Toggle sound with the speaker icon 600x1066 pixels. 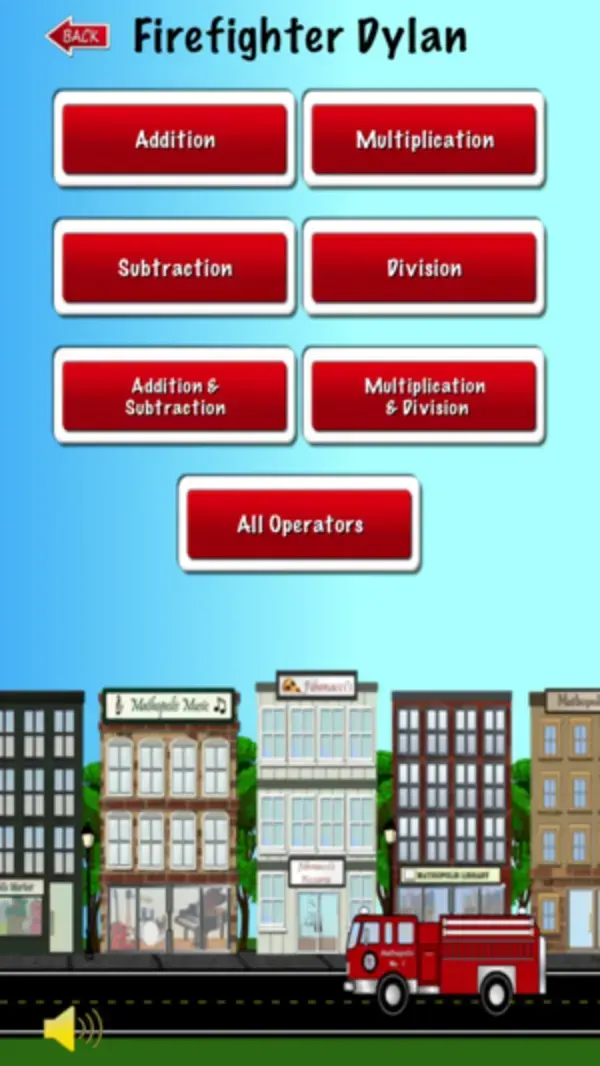[x=70, y=1027]
